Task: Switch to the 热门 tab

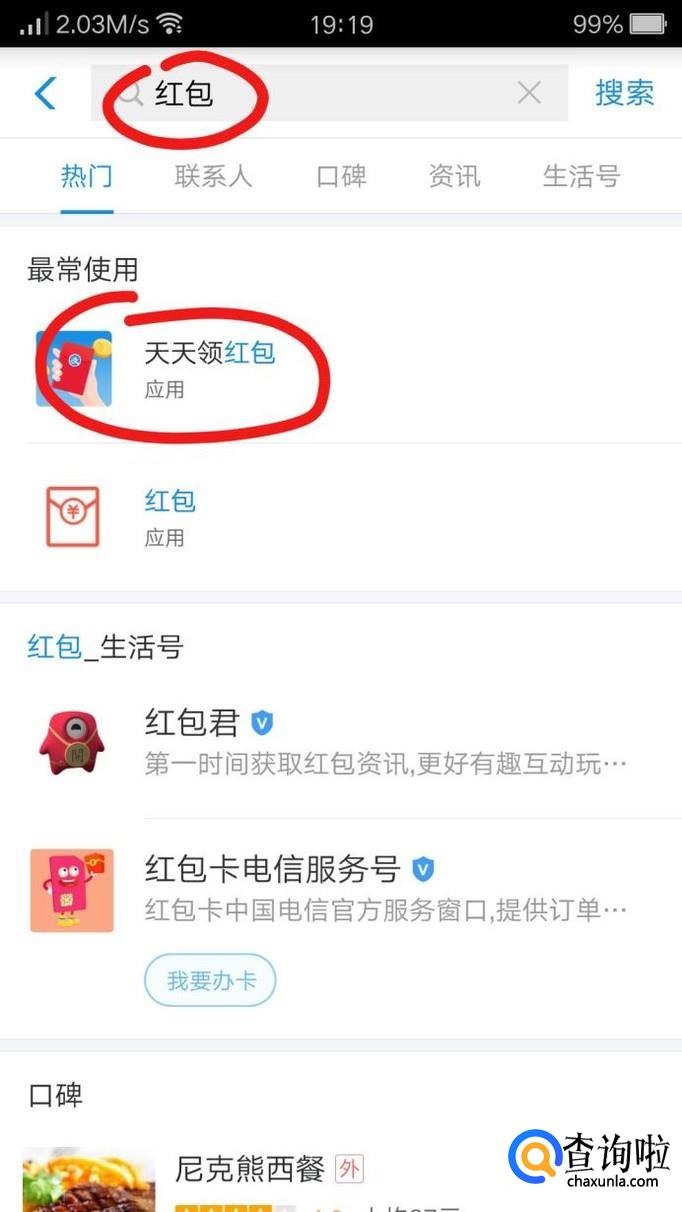Action: (x=87, y=177)
